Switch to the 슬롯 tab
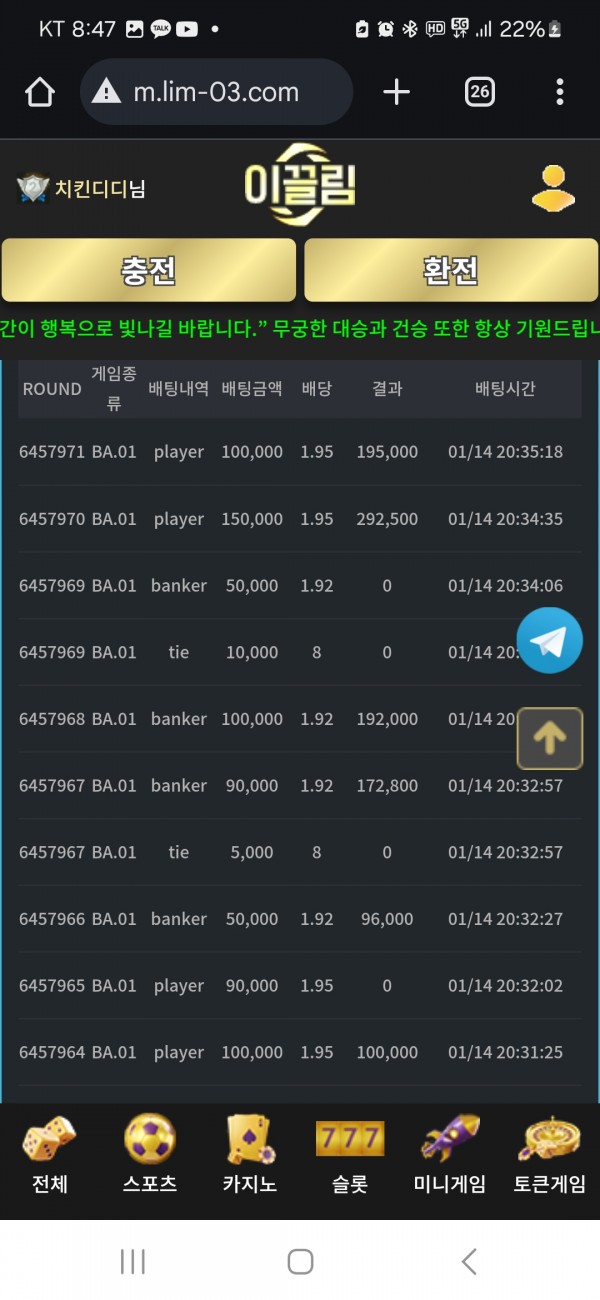This screenshot has width=600, height=1300. (350, 1157)
